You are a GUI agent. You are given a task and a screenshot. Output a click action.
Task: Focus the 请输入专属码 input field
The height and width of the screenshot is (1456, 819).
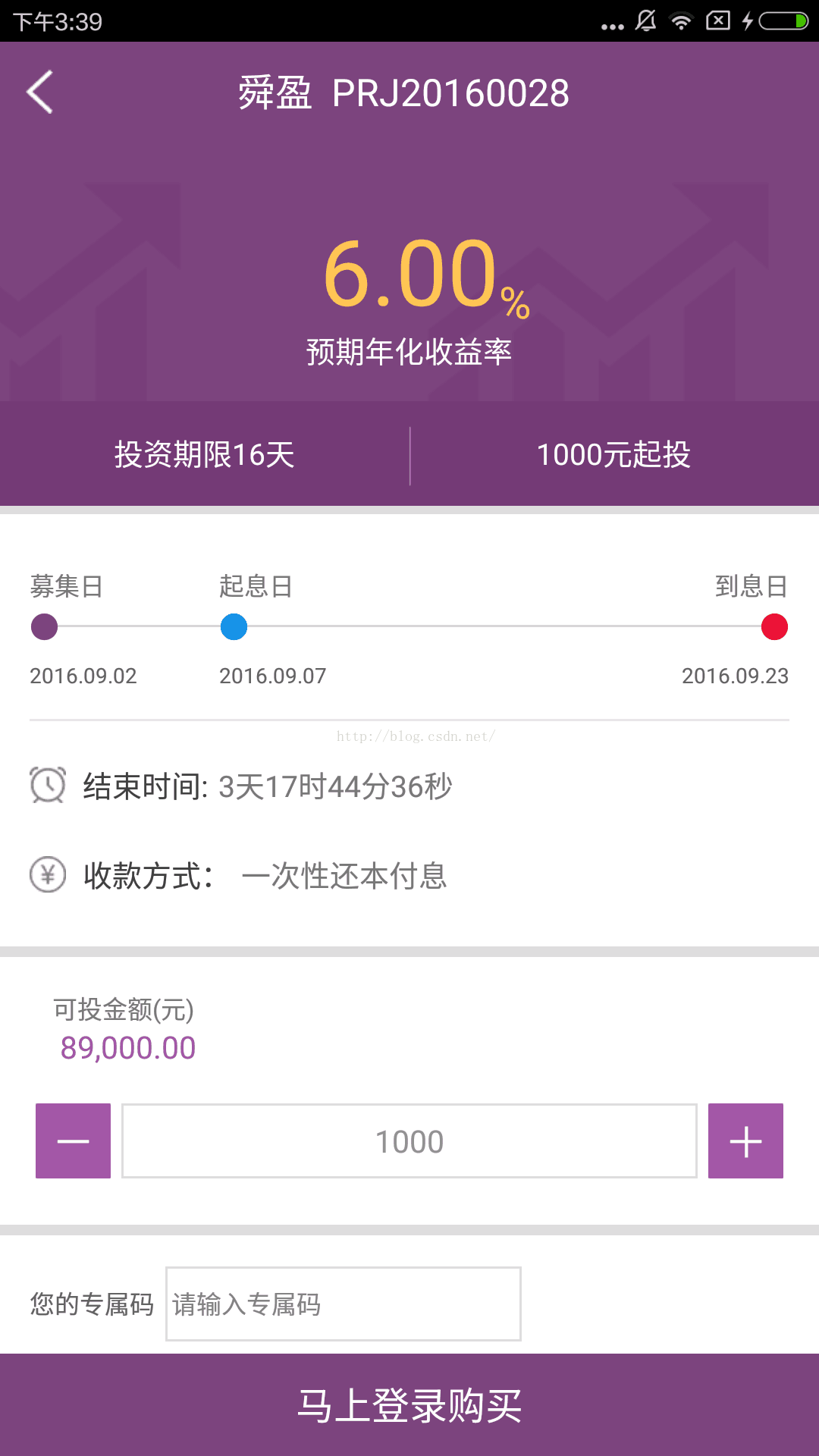[343, 1304]
